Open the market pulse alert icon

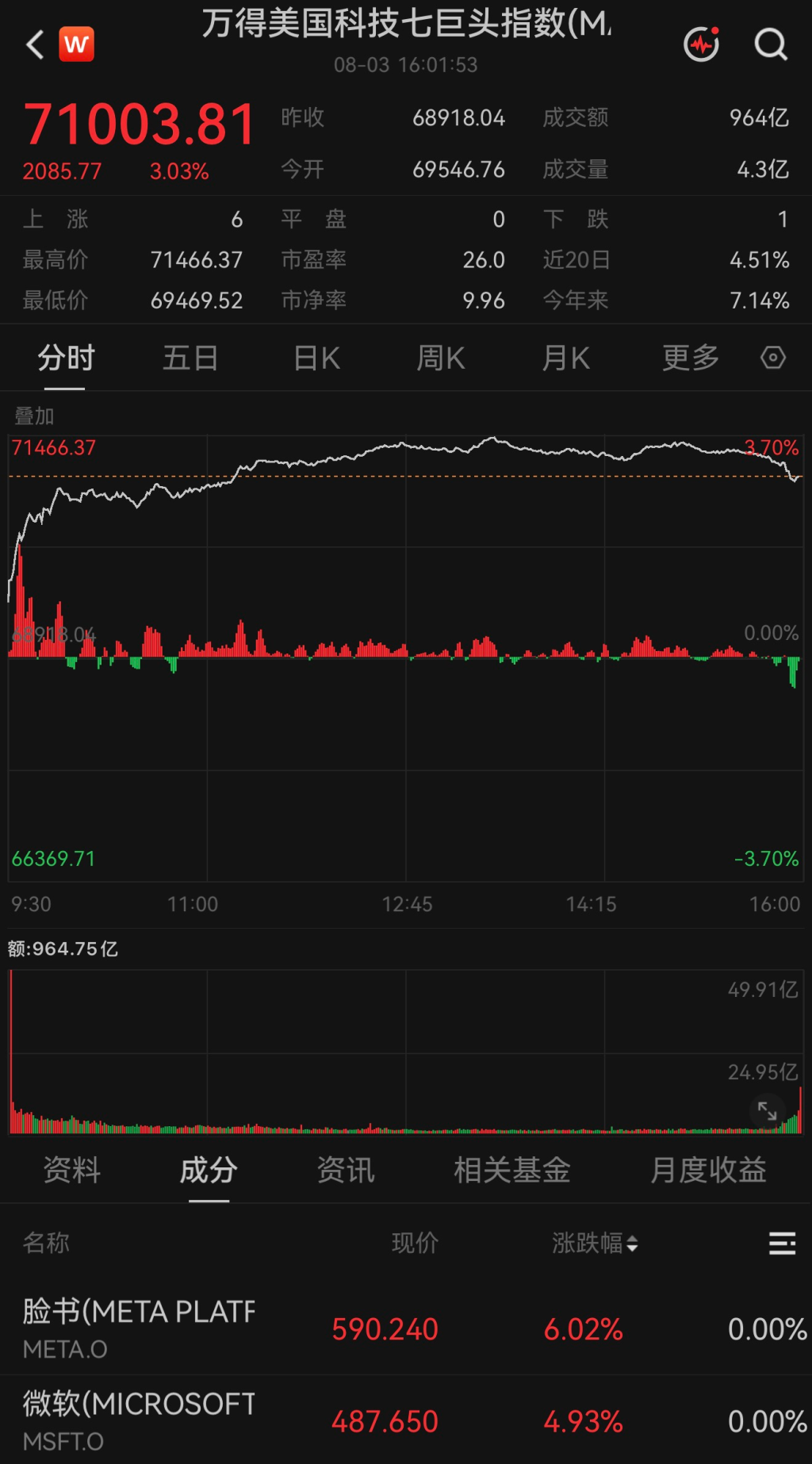pos(702,44)
